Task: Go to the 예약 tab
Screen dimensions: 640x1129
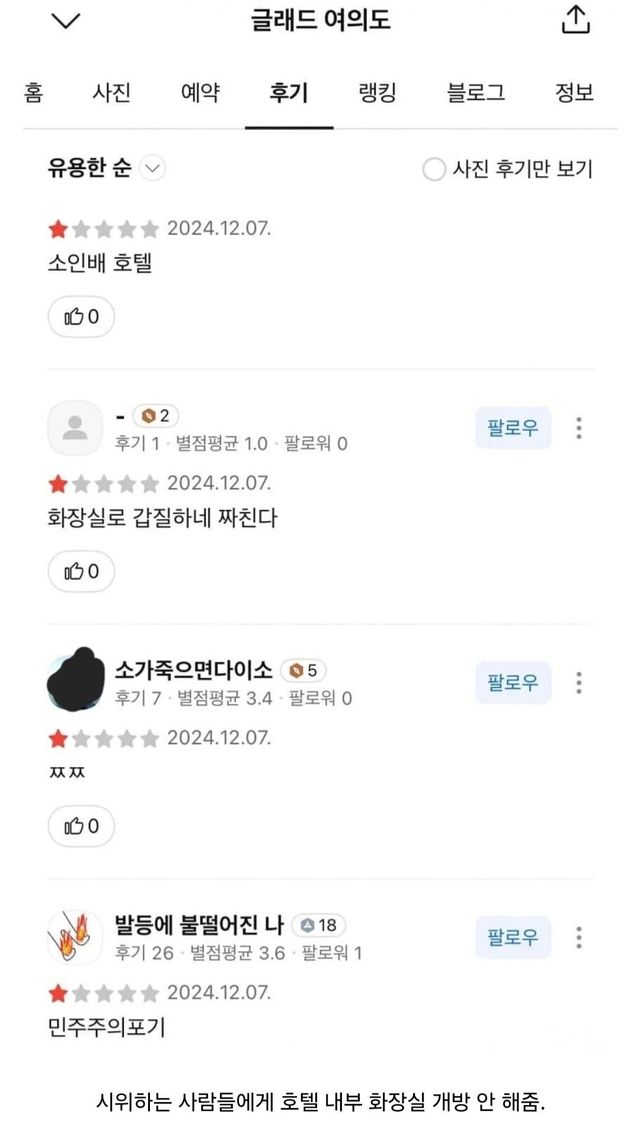Action: 199,93
